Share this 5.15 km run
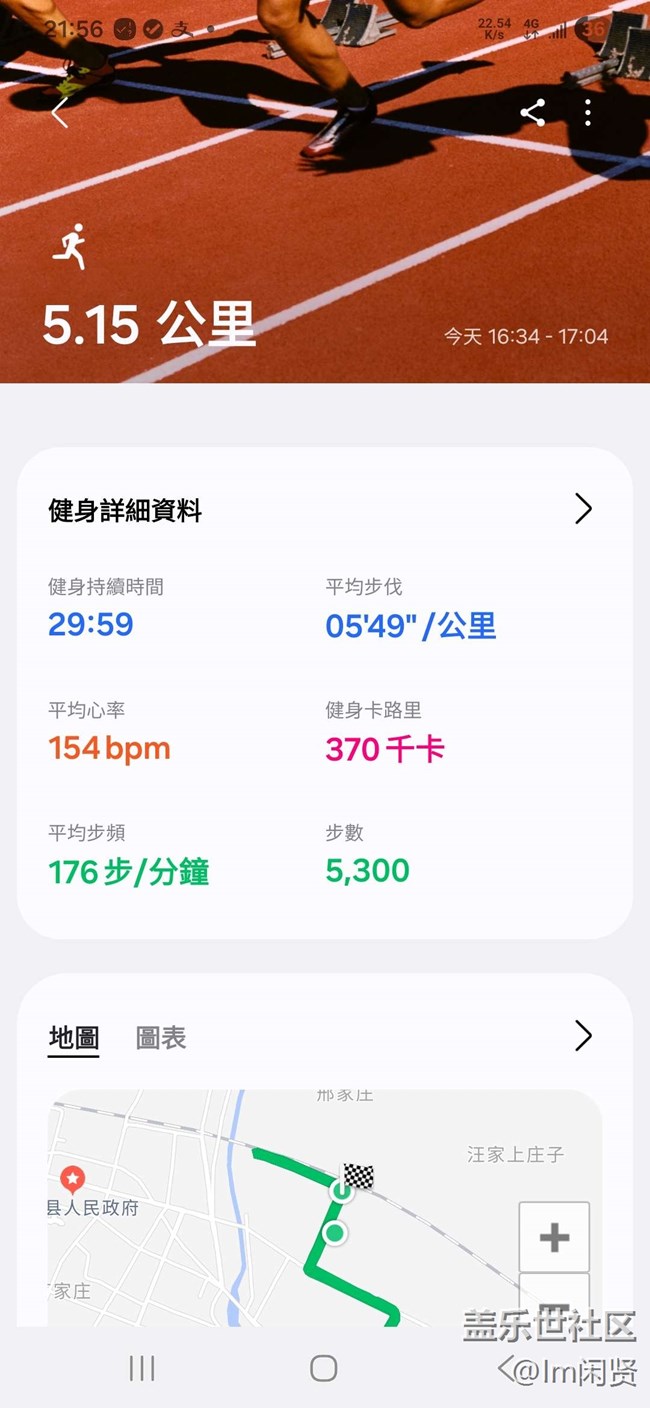650x1408 pixels. (533, 112)
